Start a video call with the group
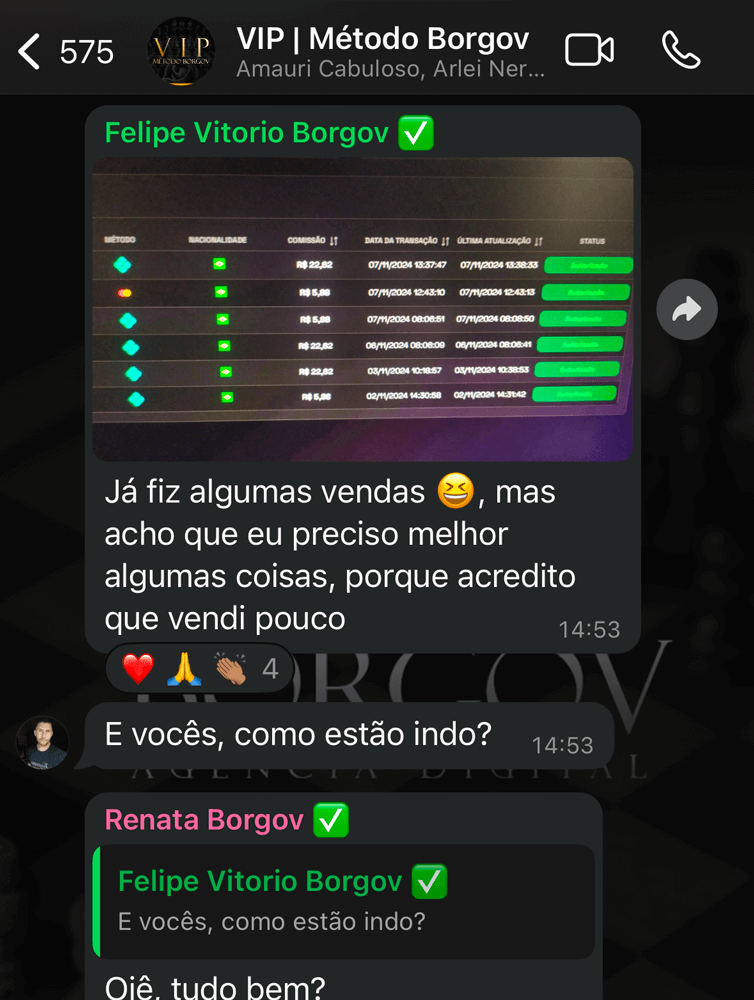754x1000 pixels. (589, 50)
